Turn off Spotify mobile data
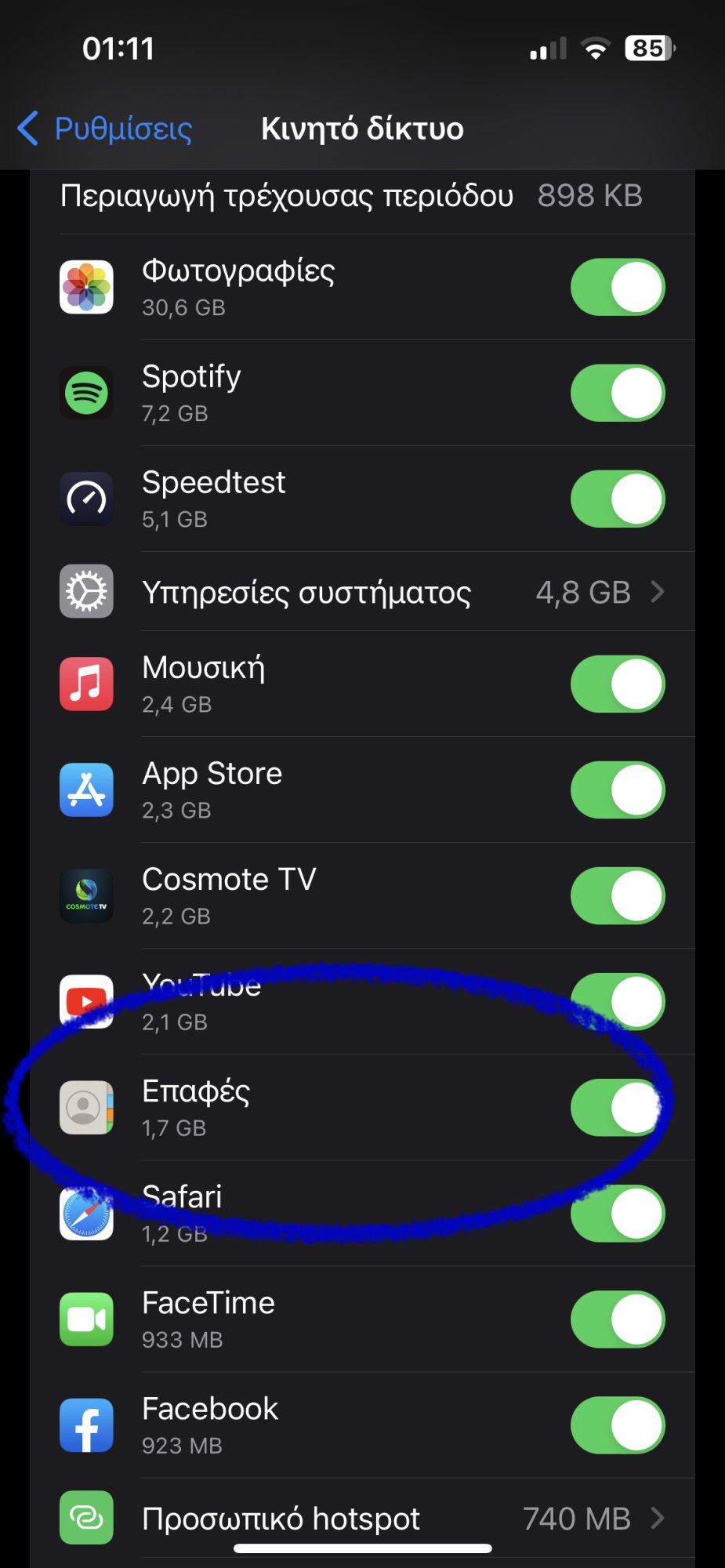725x1568 pixels. tap(618, 393)
